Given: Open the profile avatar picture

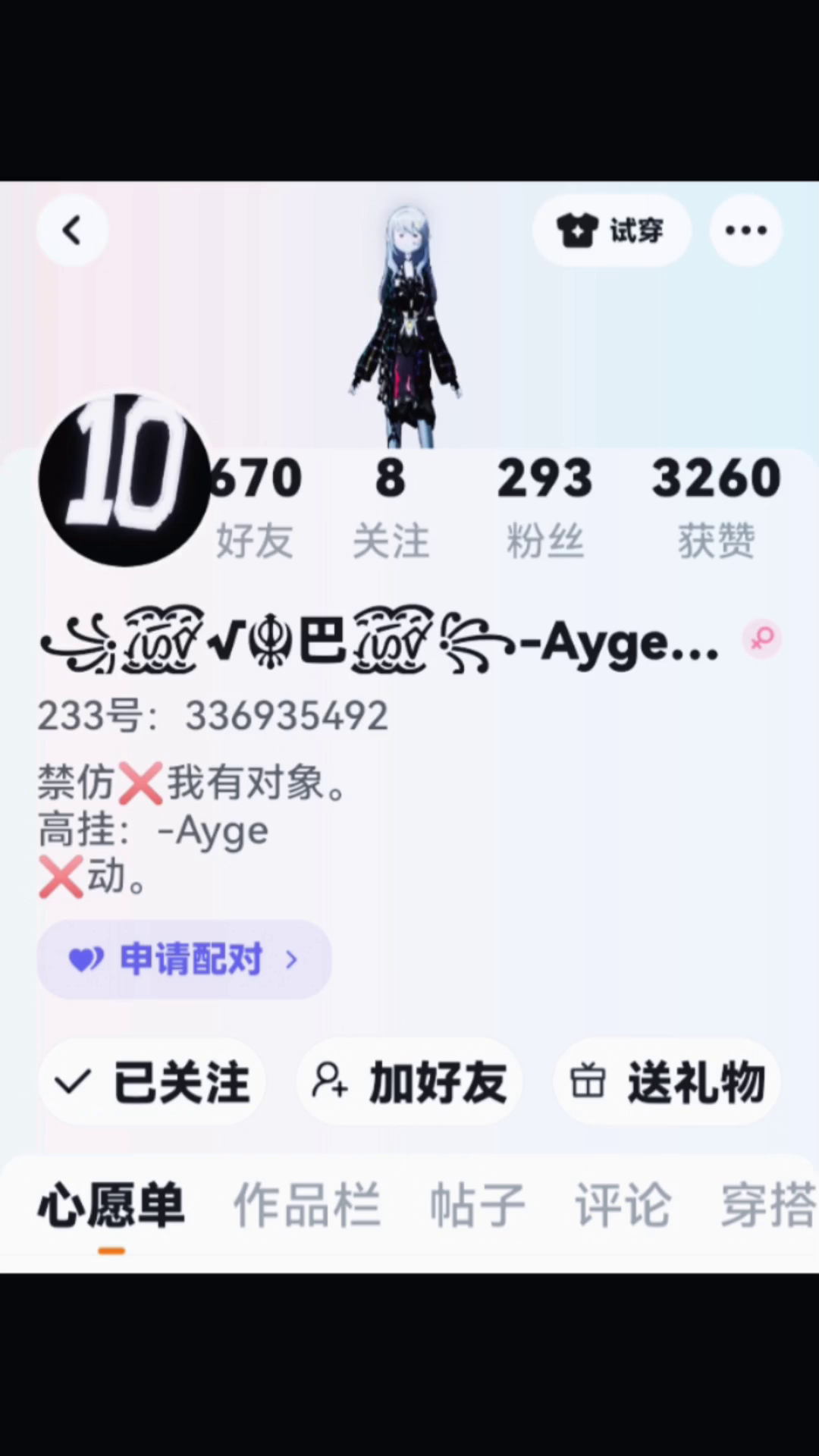Looking at the screenshot, I should [124, 480].
